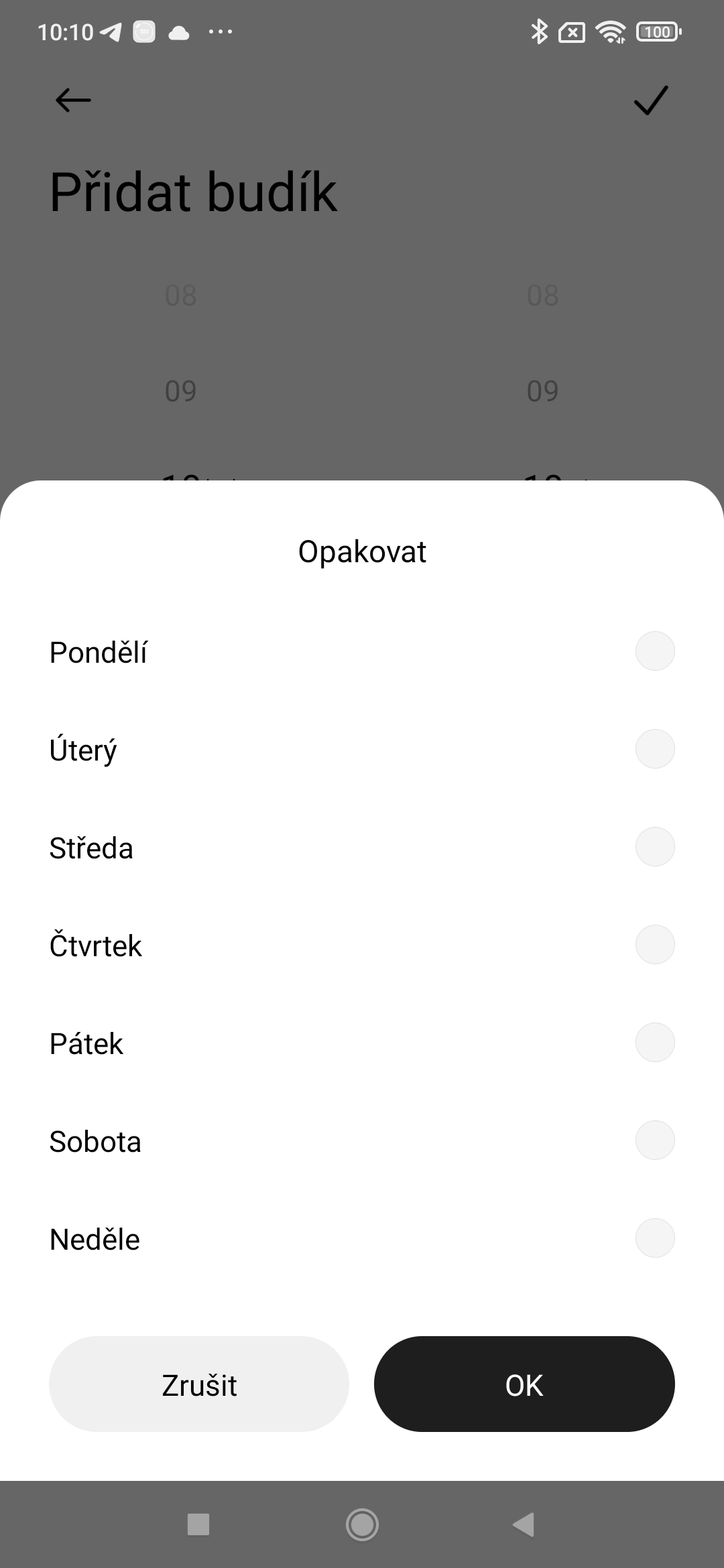Choose Pátek in the repeat list
724x1568 pixels.
pos(654,1042)
